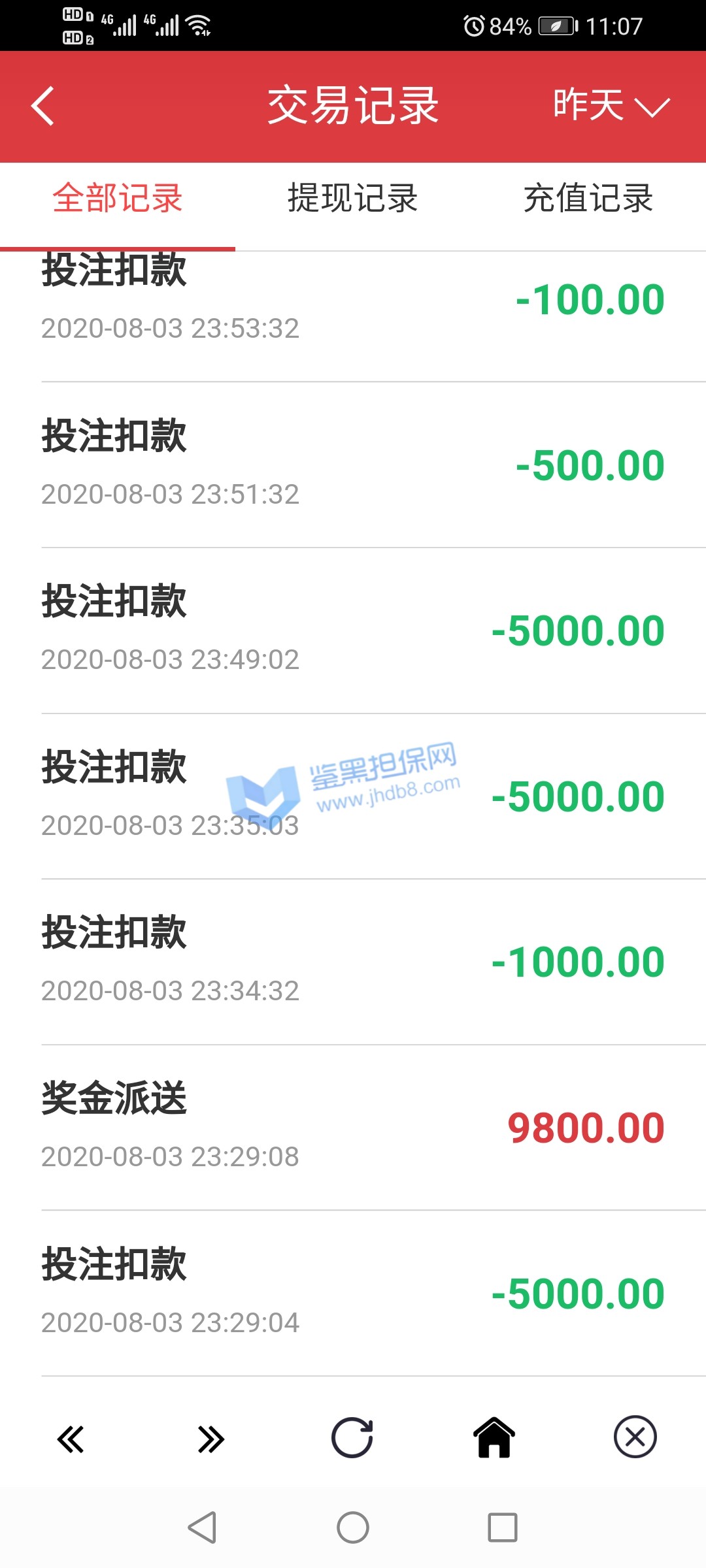Go back from transaction records
The image size is (706, 1568).
point(43,106)
